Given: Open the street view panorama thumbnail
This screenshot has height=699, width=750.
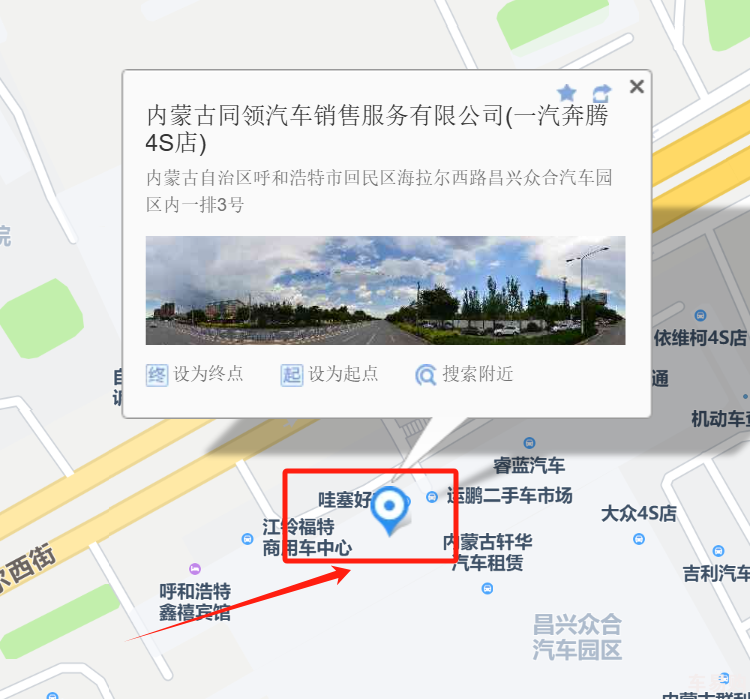Looking at the screenshot, I should click(385, 290).
